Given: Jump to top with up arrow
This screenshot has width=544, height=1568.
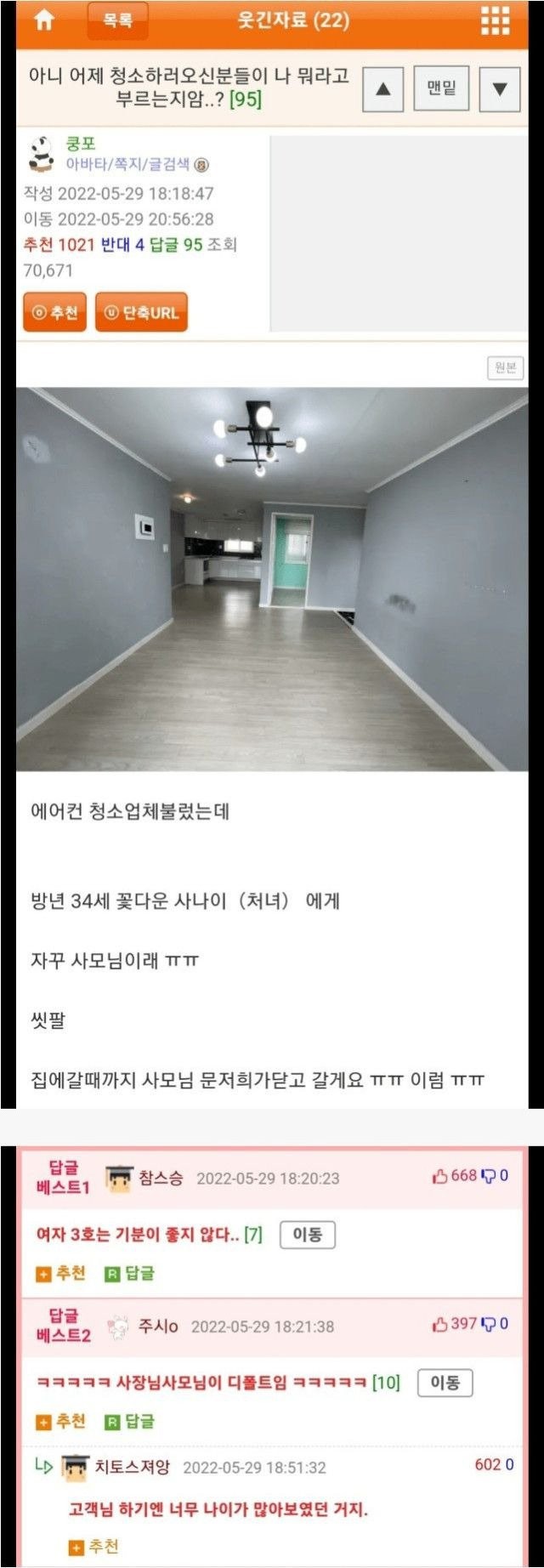Looking at the screenshot, I should [x=382, y=88].
